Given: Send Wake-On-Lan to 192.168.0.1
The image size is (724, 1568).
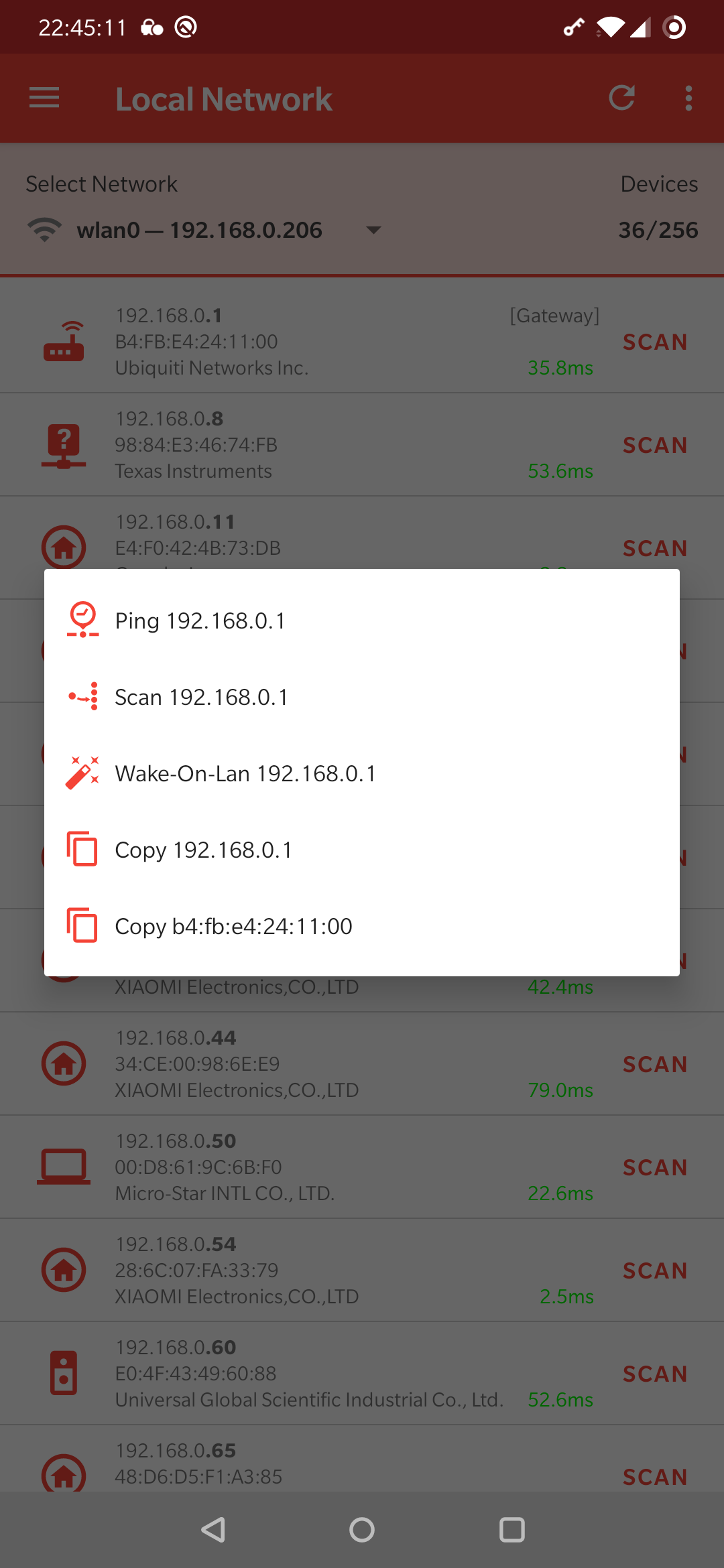Looking at the screenshot, I should click(245, 773).
